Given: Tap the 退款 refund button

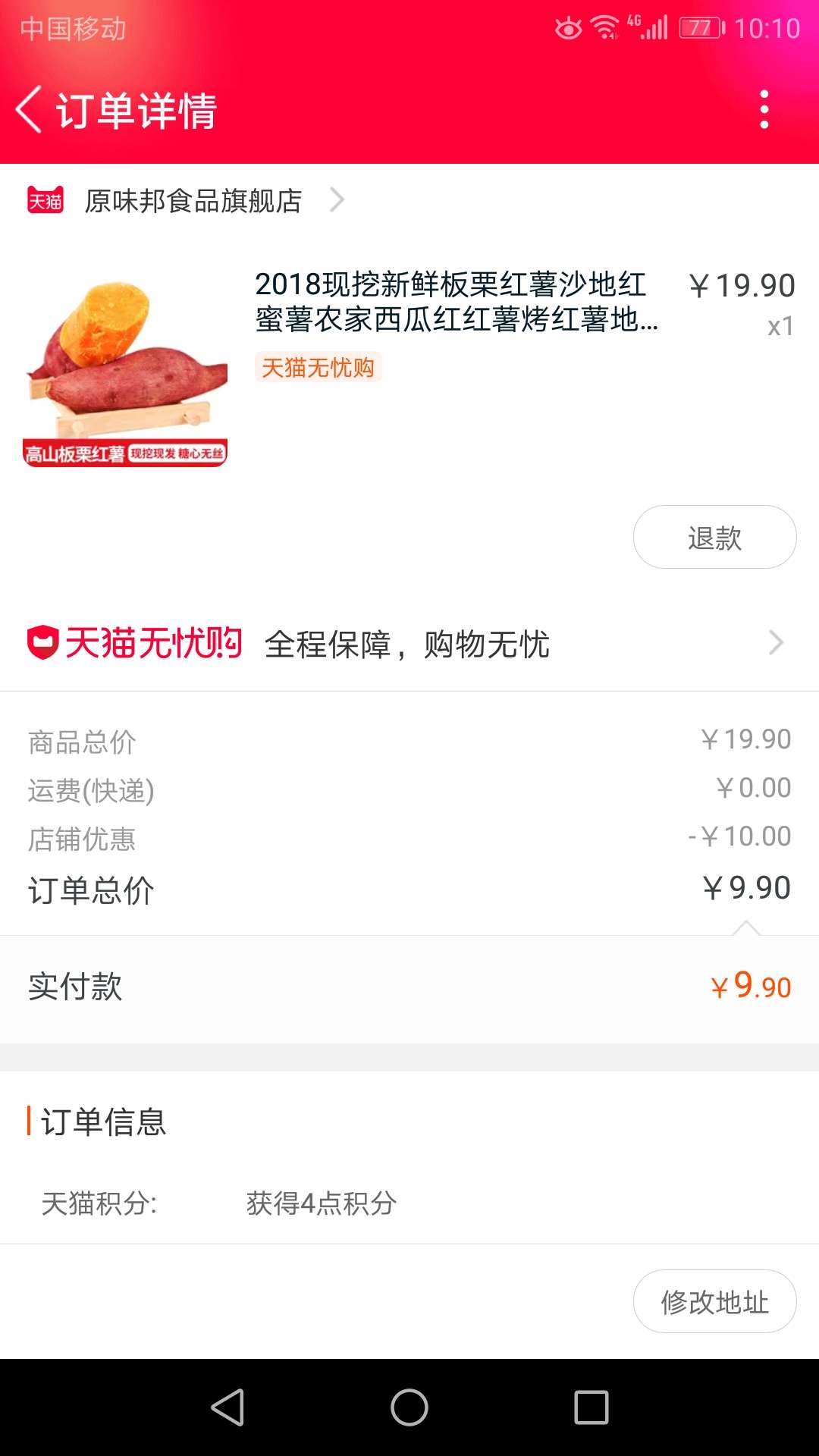Looking at the screenshot, I should click(714, 536).
